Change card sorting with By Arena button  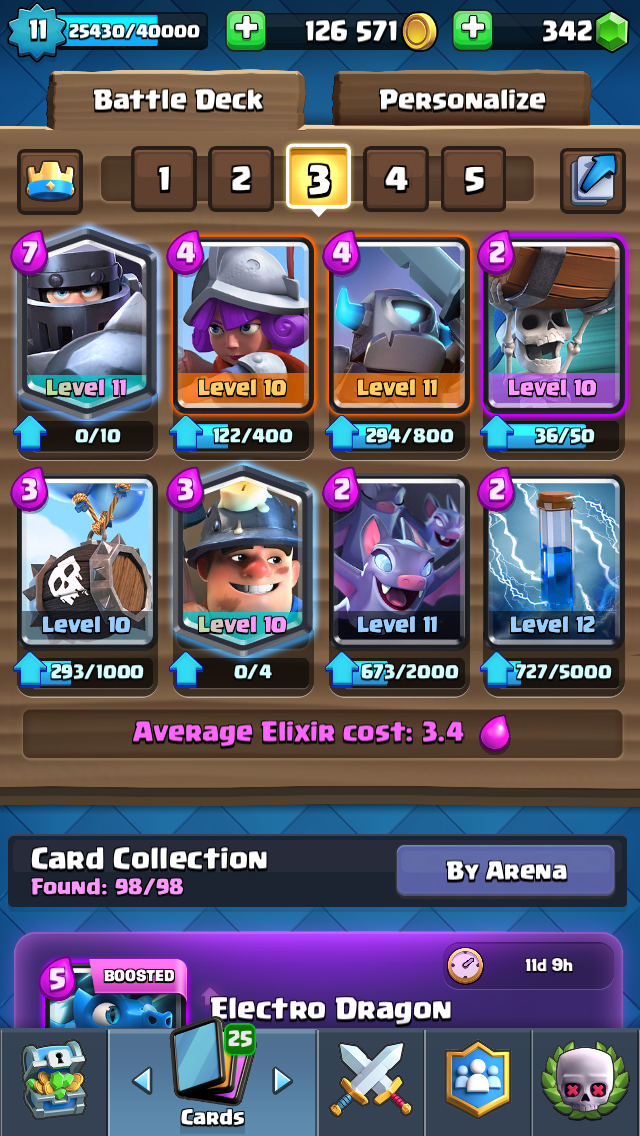pos(505,870)
